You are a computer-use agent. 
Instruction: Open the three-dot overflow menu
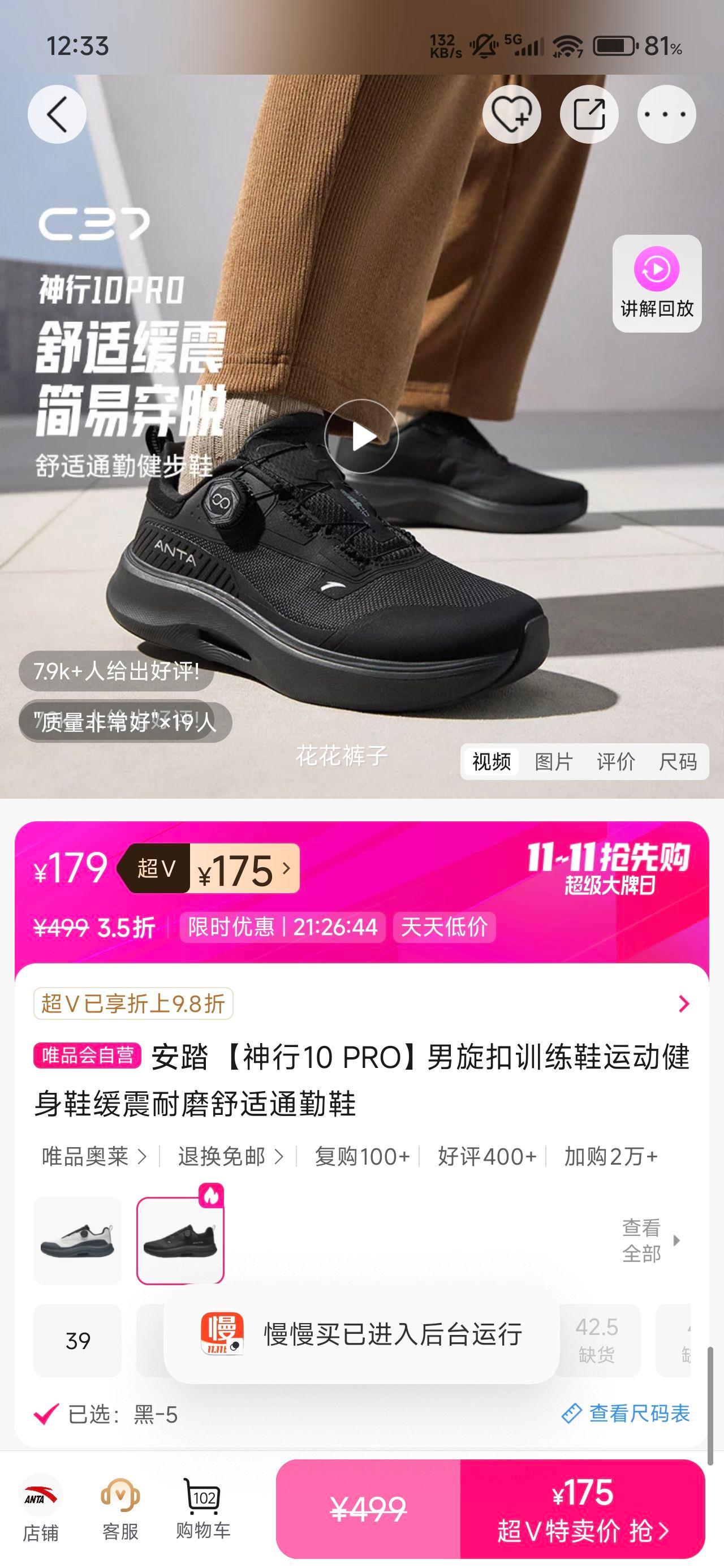coord(666,114)
